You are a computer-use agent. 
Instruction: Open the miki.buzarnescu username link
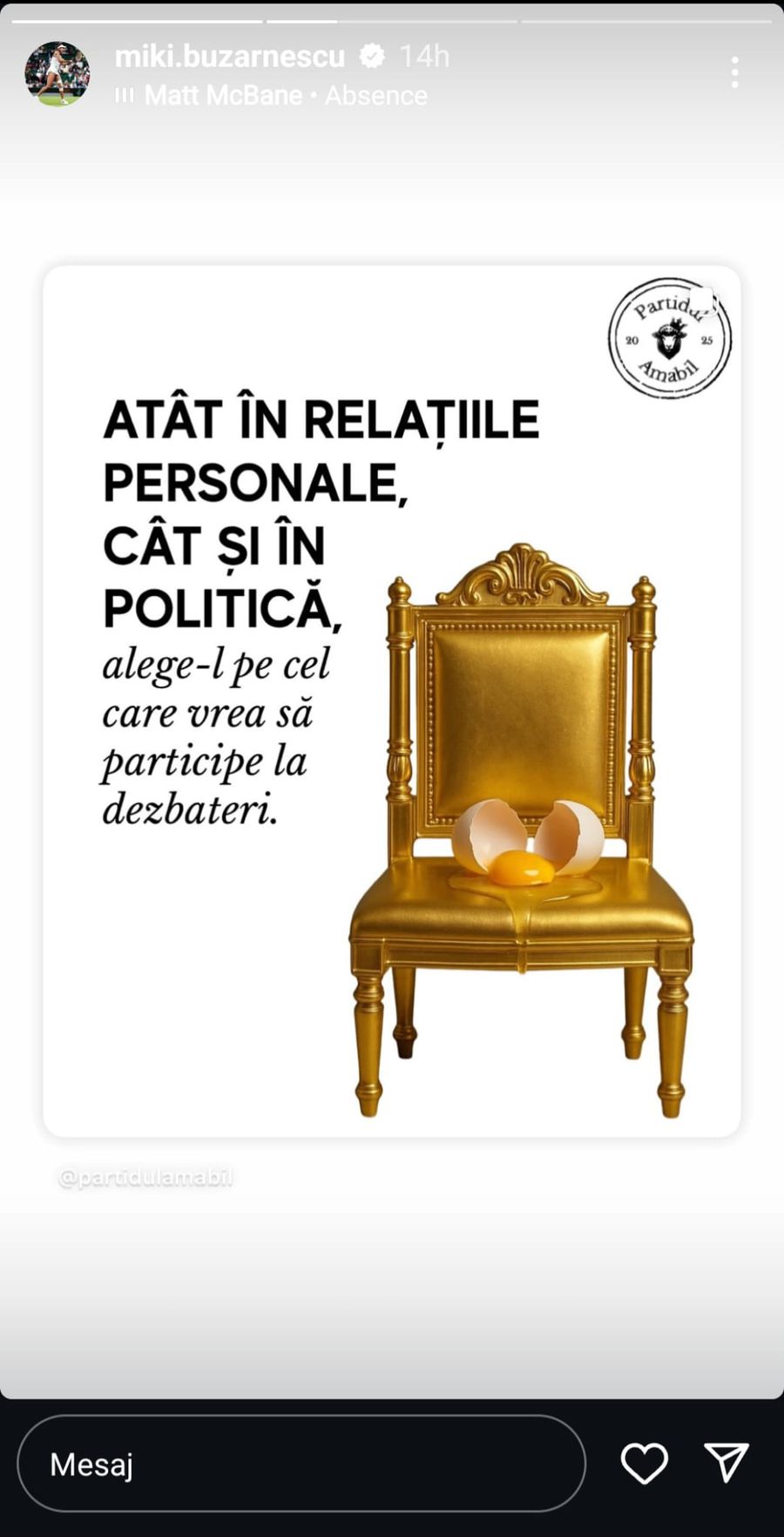pyautogui.click(x=230, y=57)
